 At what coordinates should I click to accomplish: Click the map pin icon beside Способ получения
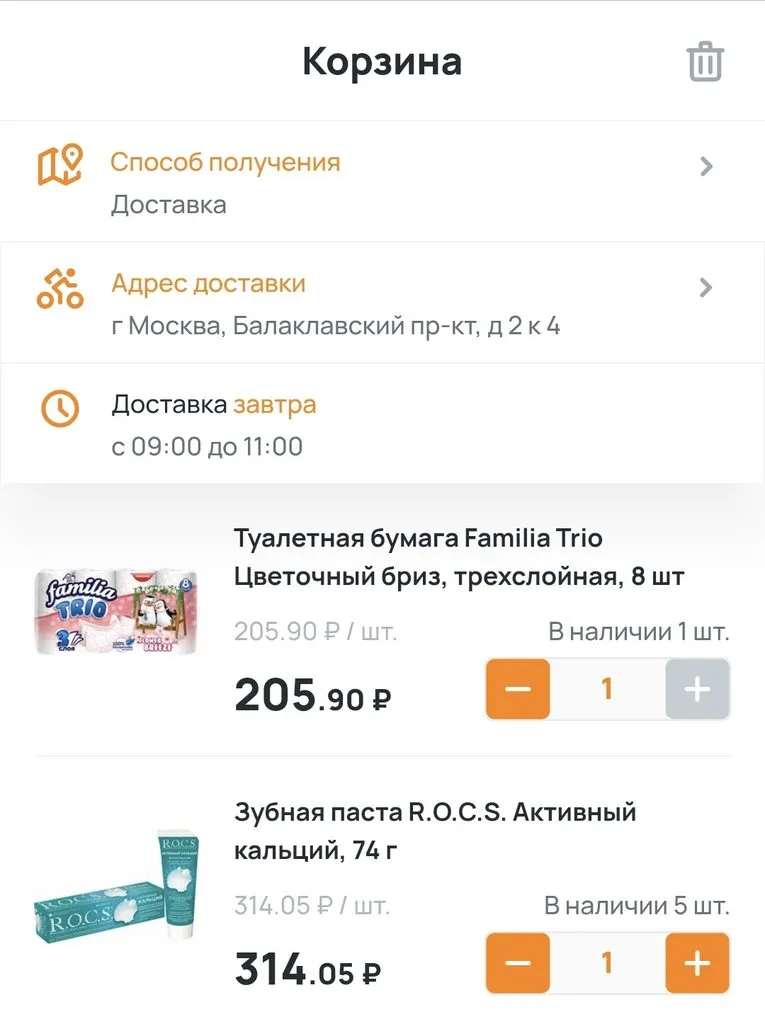click(x=58, y=165)
